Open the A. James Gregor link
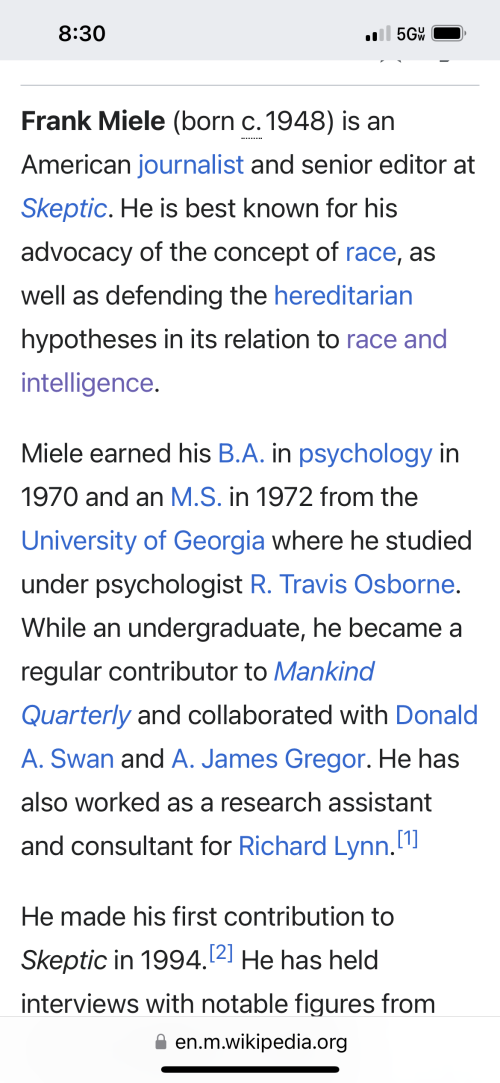Image resolution: width=500 pixels, height=1083 pixels. pos(268,758)
